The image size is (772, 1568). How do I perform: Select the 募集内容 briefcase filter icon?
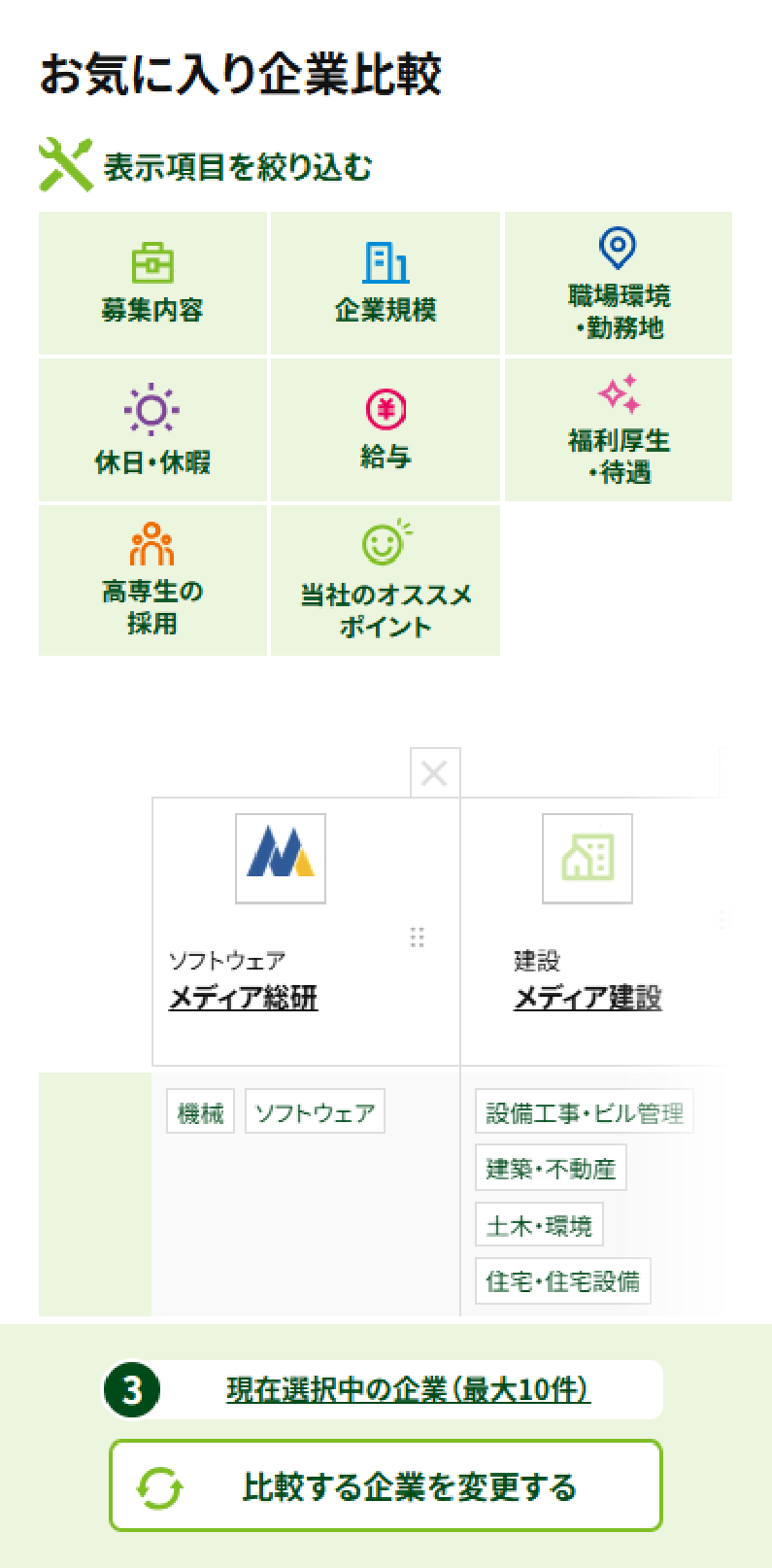152,259
